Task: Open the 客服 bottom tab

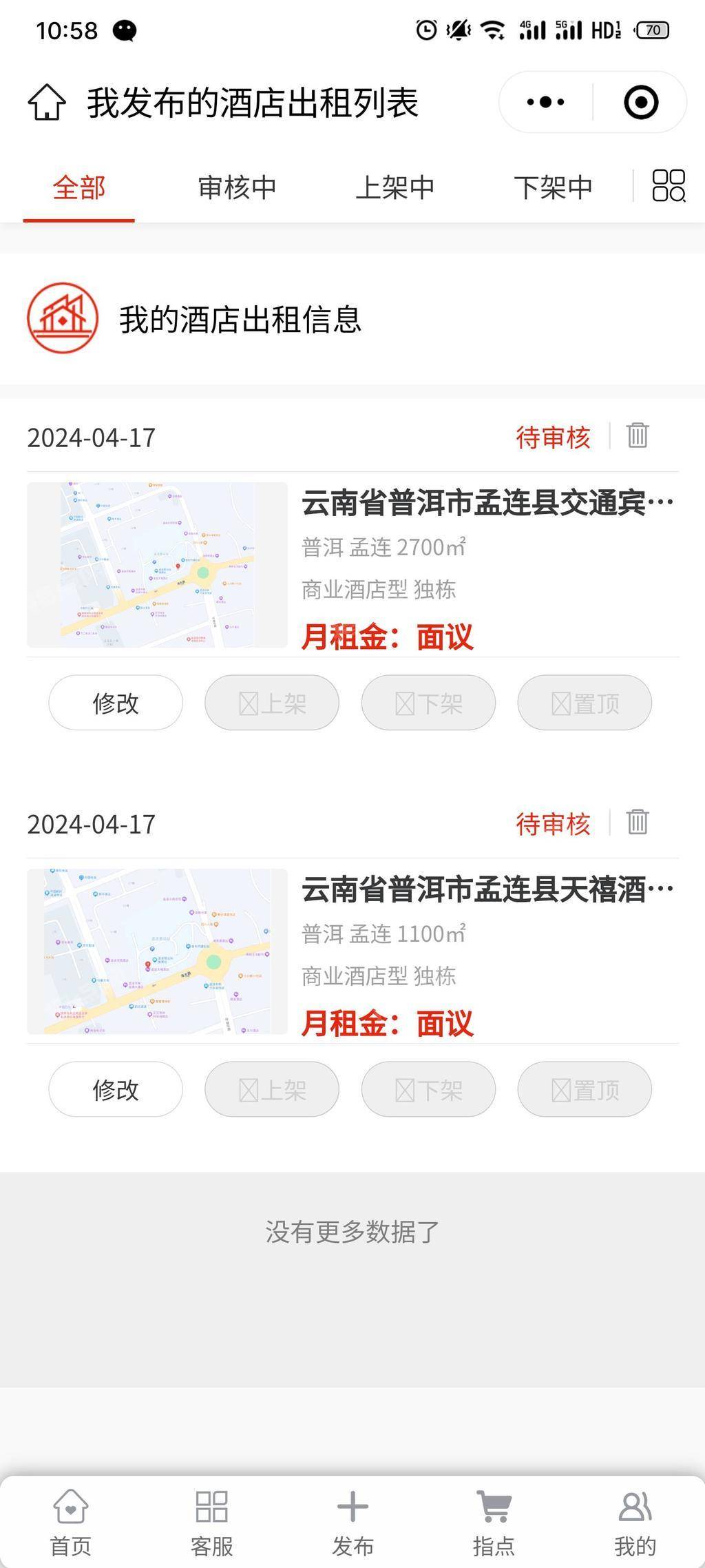Action: click(211, 1524)
